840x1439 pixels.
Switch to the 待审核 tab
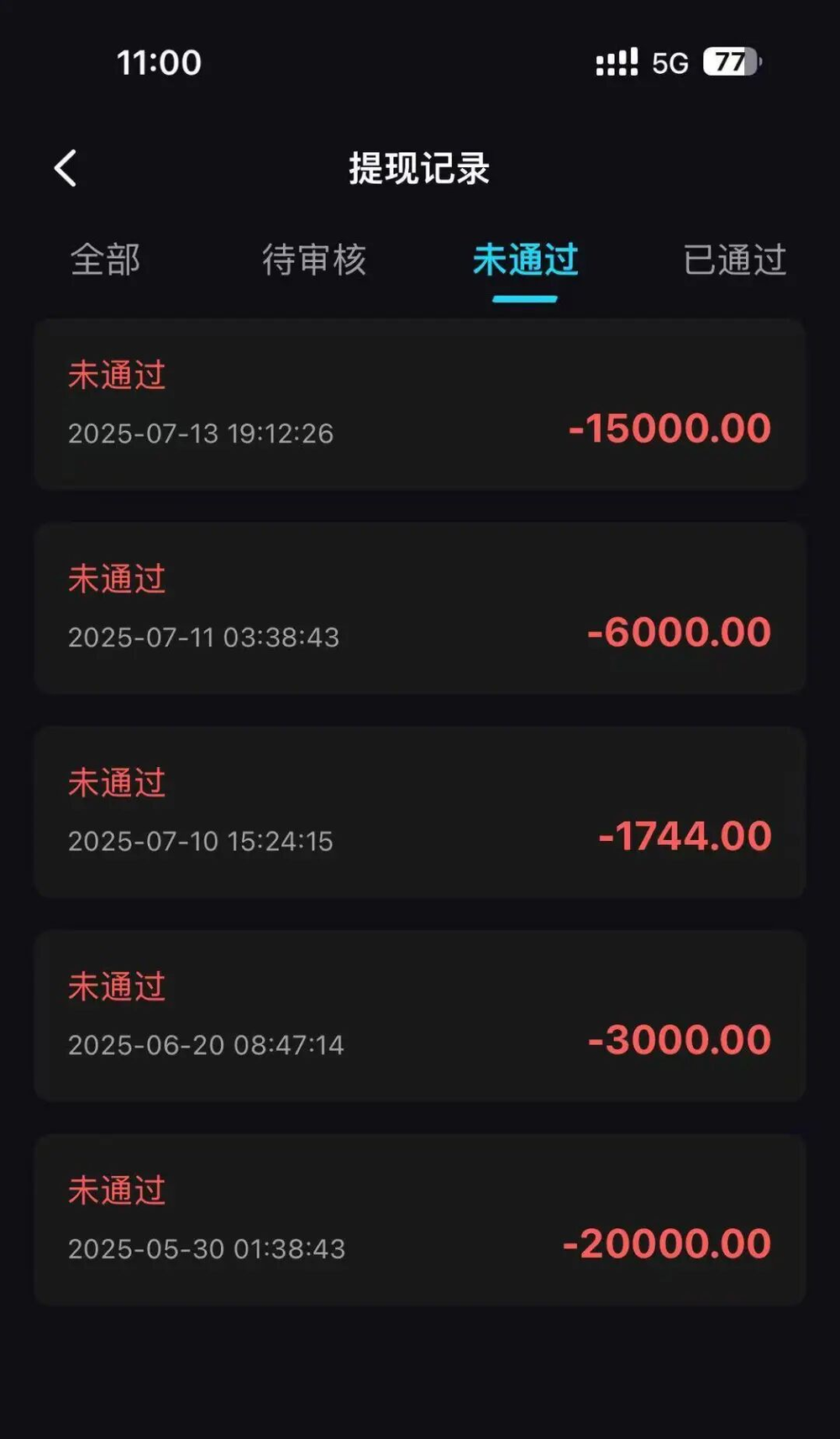pos(314,260)
